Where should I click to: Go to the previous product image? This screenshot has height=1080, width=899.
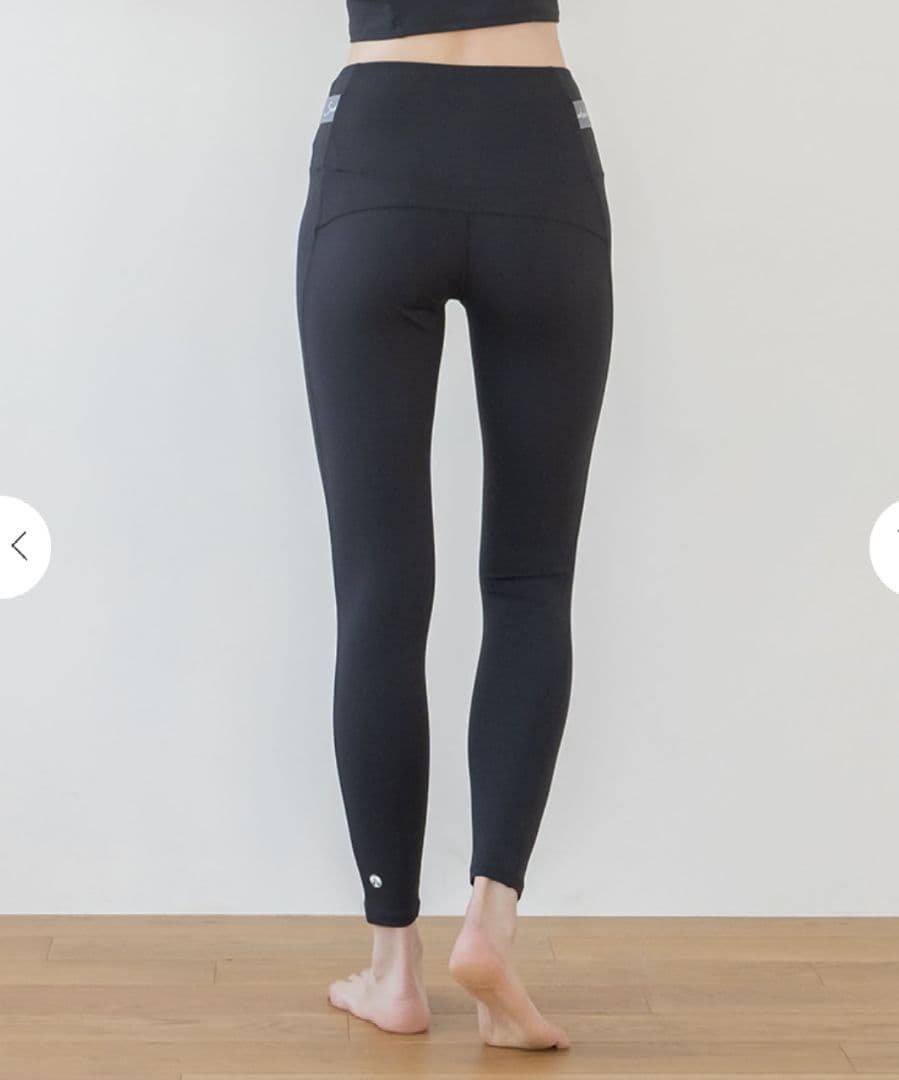click(20, 546)
